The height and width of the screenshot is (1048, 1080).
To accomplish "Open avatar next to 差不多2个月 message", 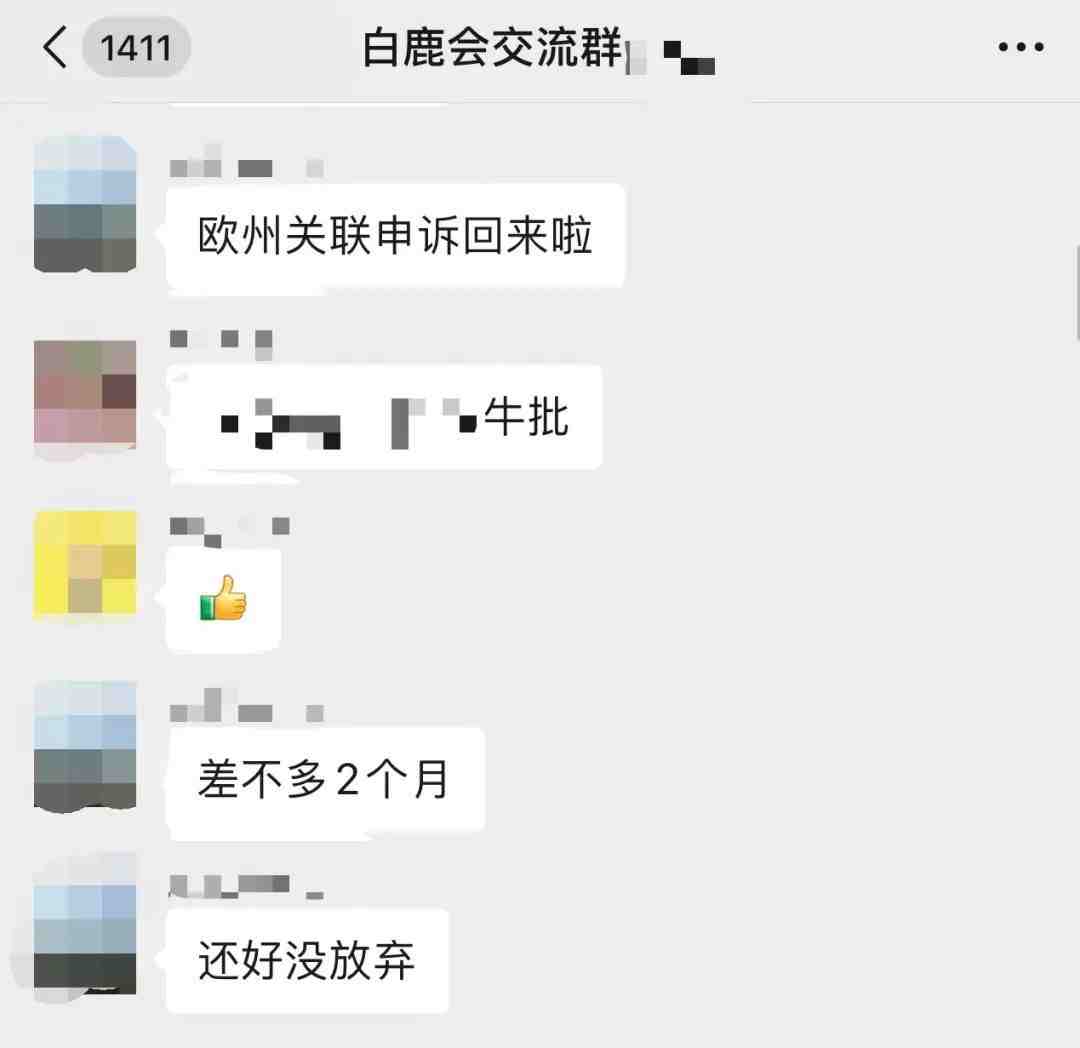I will [85, 745].
